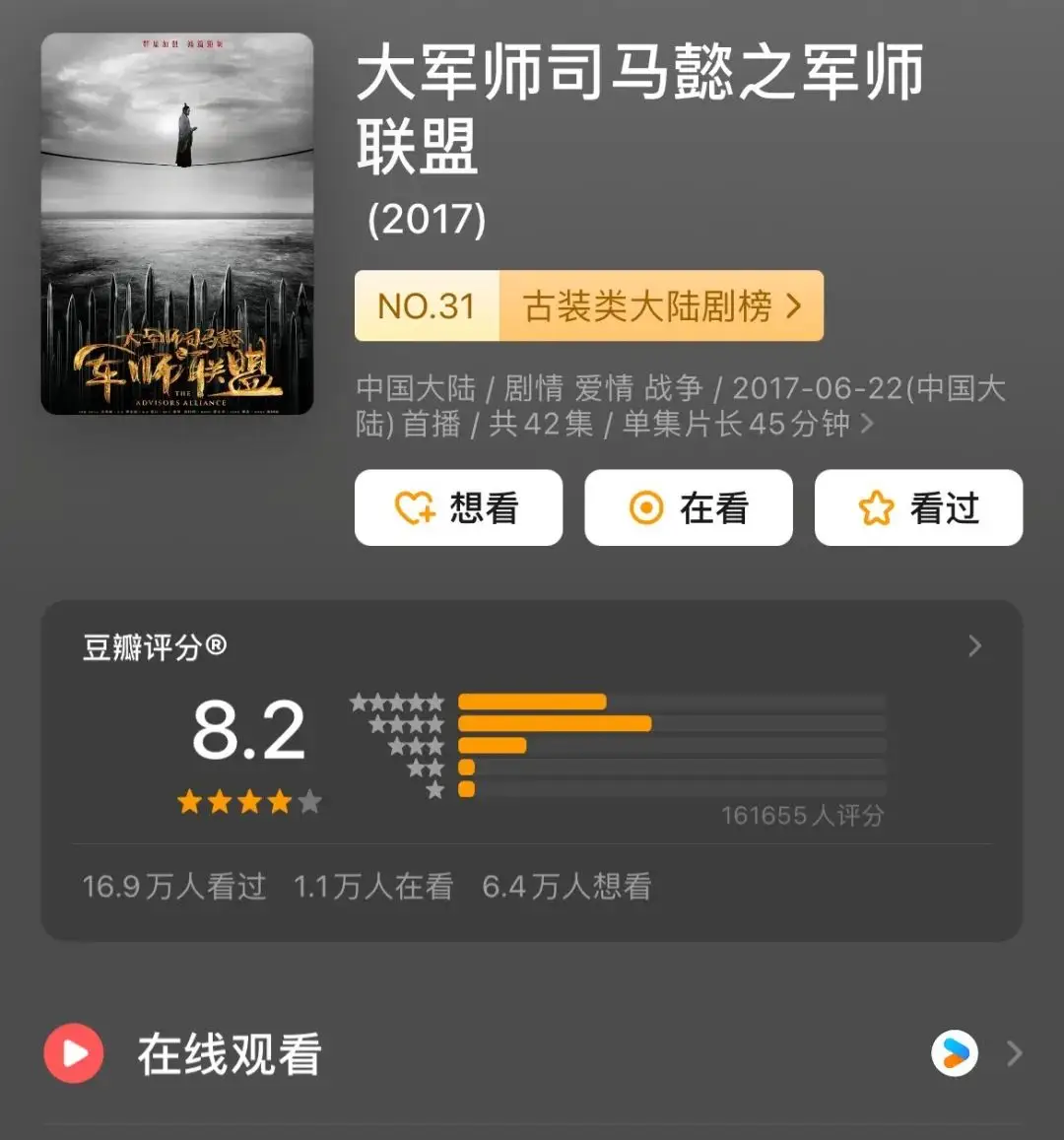Viewport: 1064px width, 1140px height.
Task: Mark the show as 想看
Action: [457, 507]
